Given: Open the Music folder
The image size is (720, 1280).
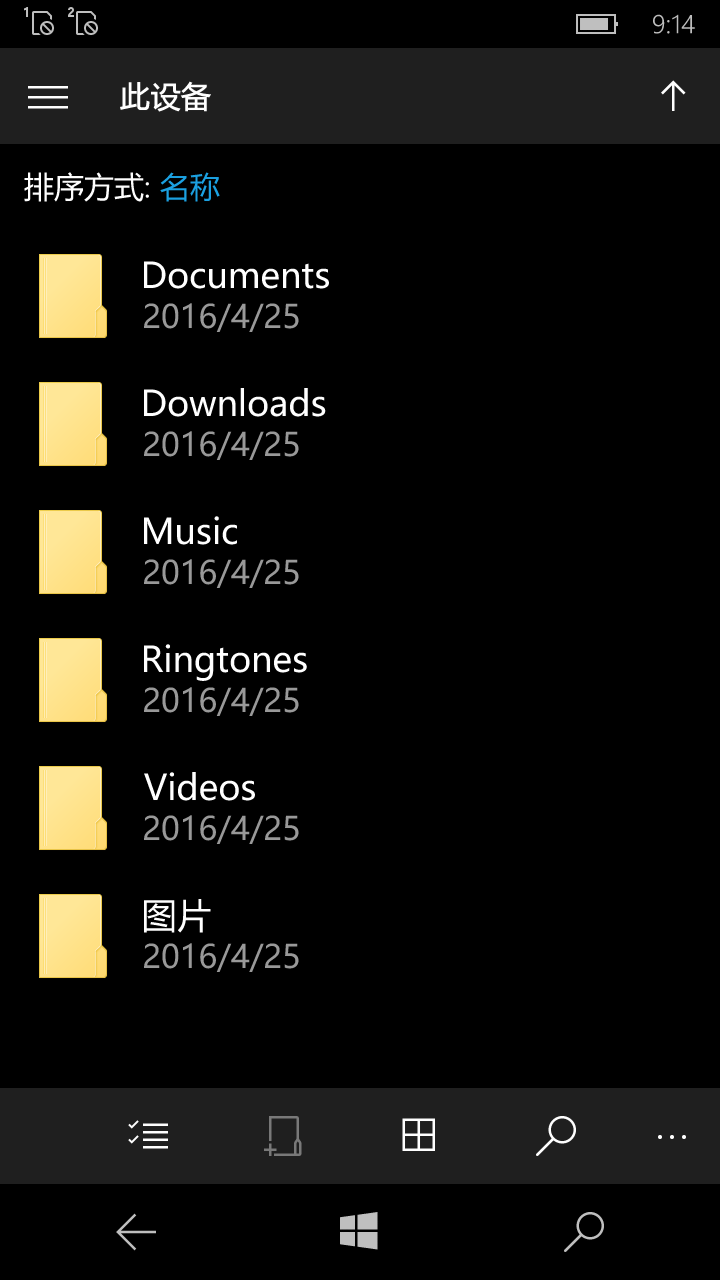Looking at the screenshot, I should pyautogui.click(x=360, y=552).
